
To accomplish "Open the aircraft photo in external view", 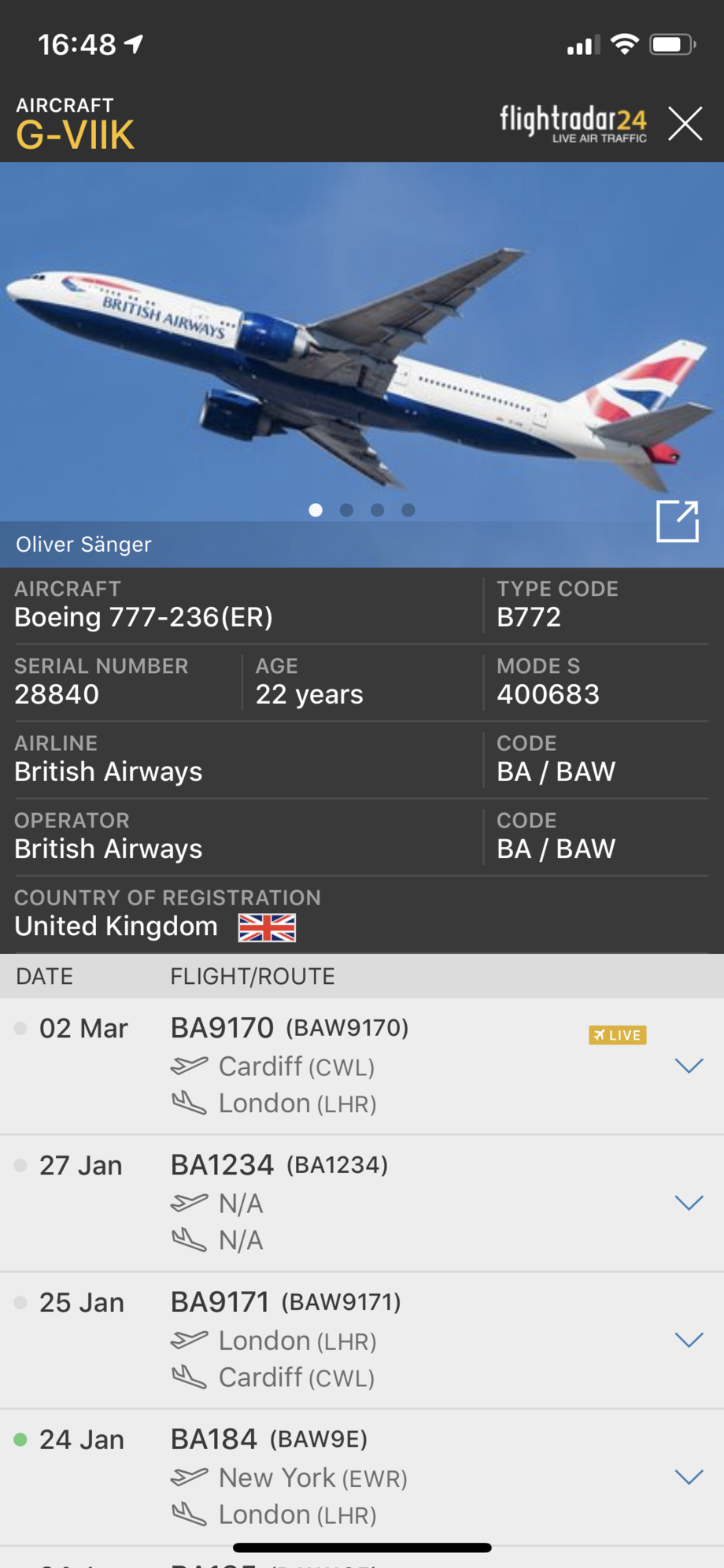I will 678,521.
